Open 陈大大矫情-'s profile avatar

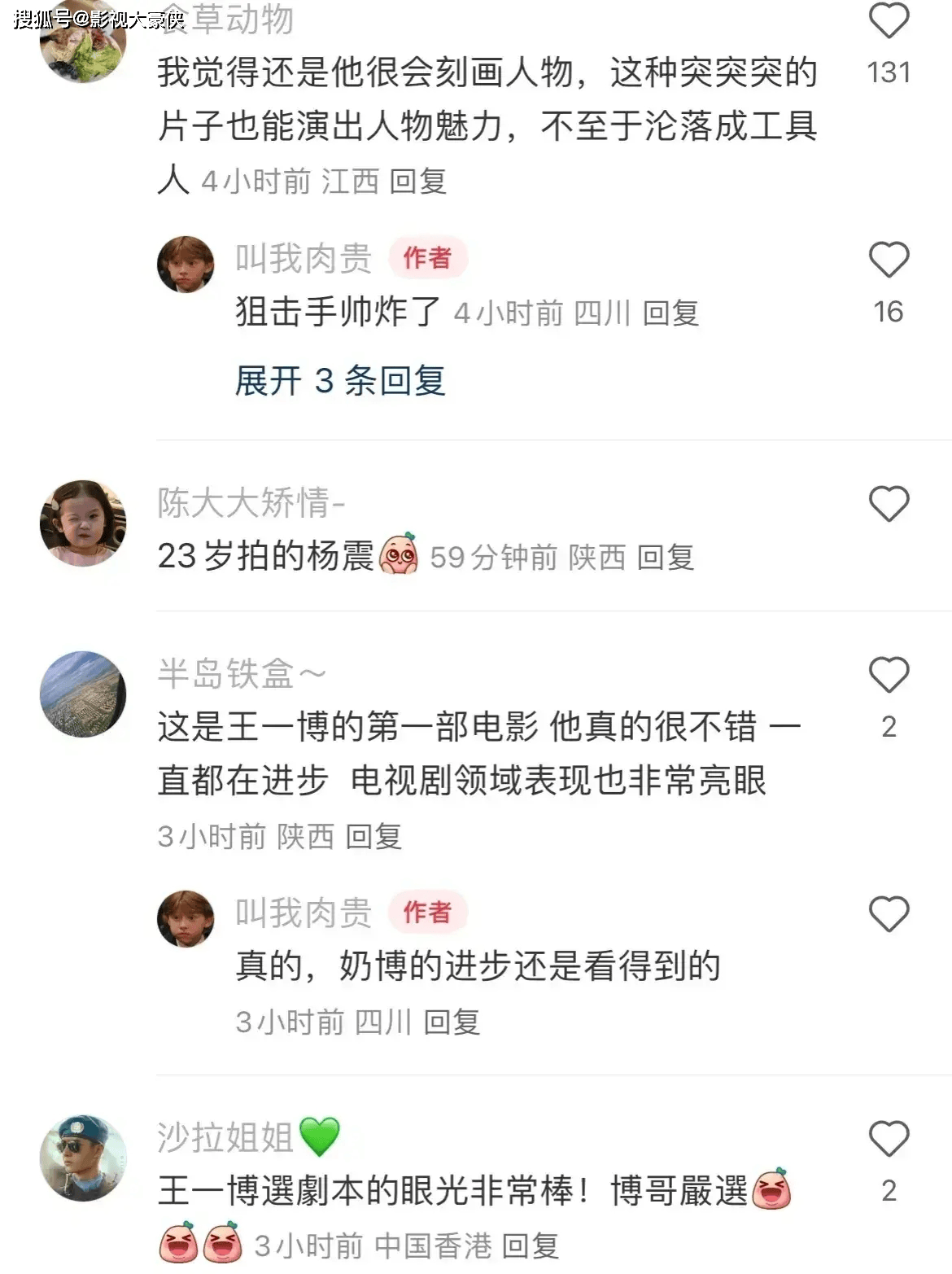click(83, 523)
